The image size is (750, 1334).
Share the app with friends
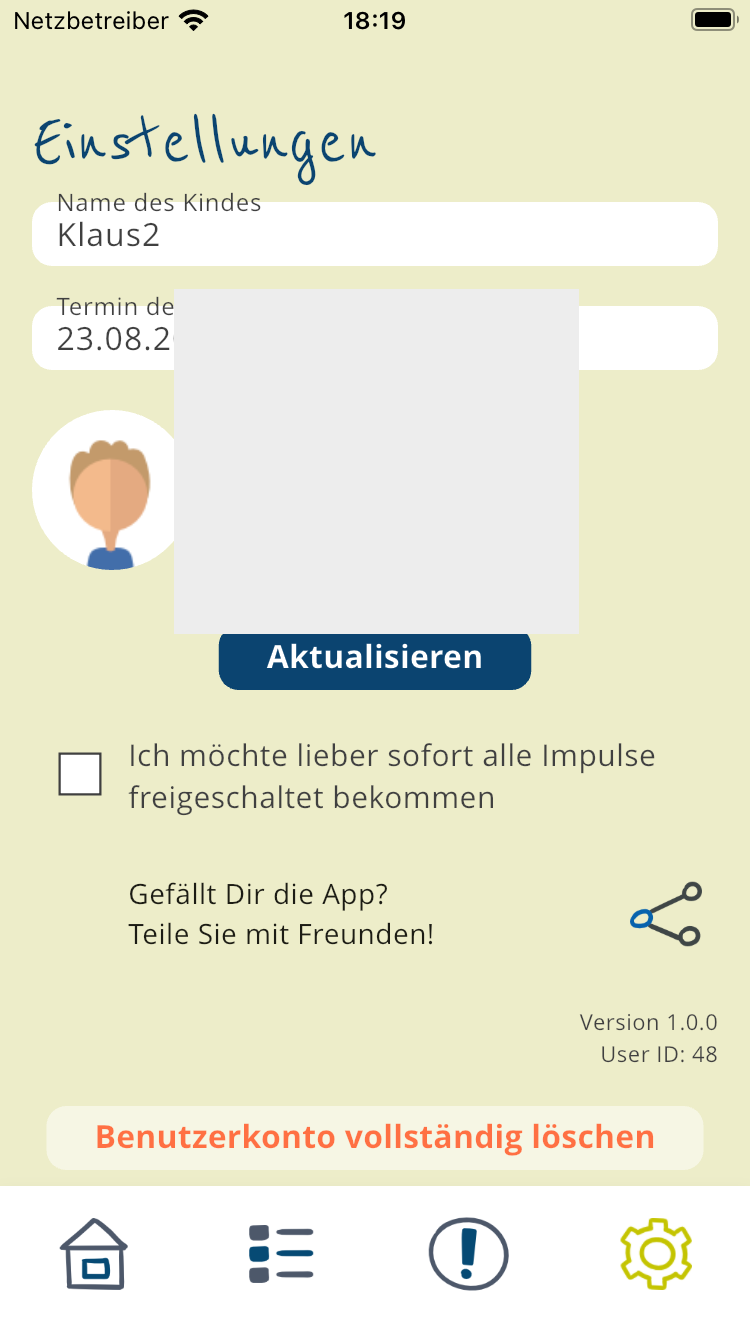coord(666,914)
